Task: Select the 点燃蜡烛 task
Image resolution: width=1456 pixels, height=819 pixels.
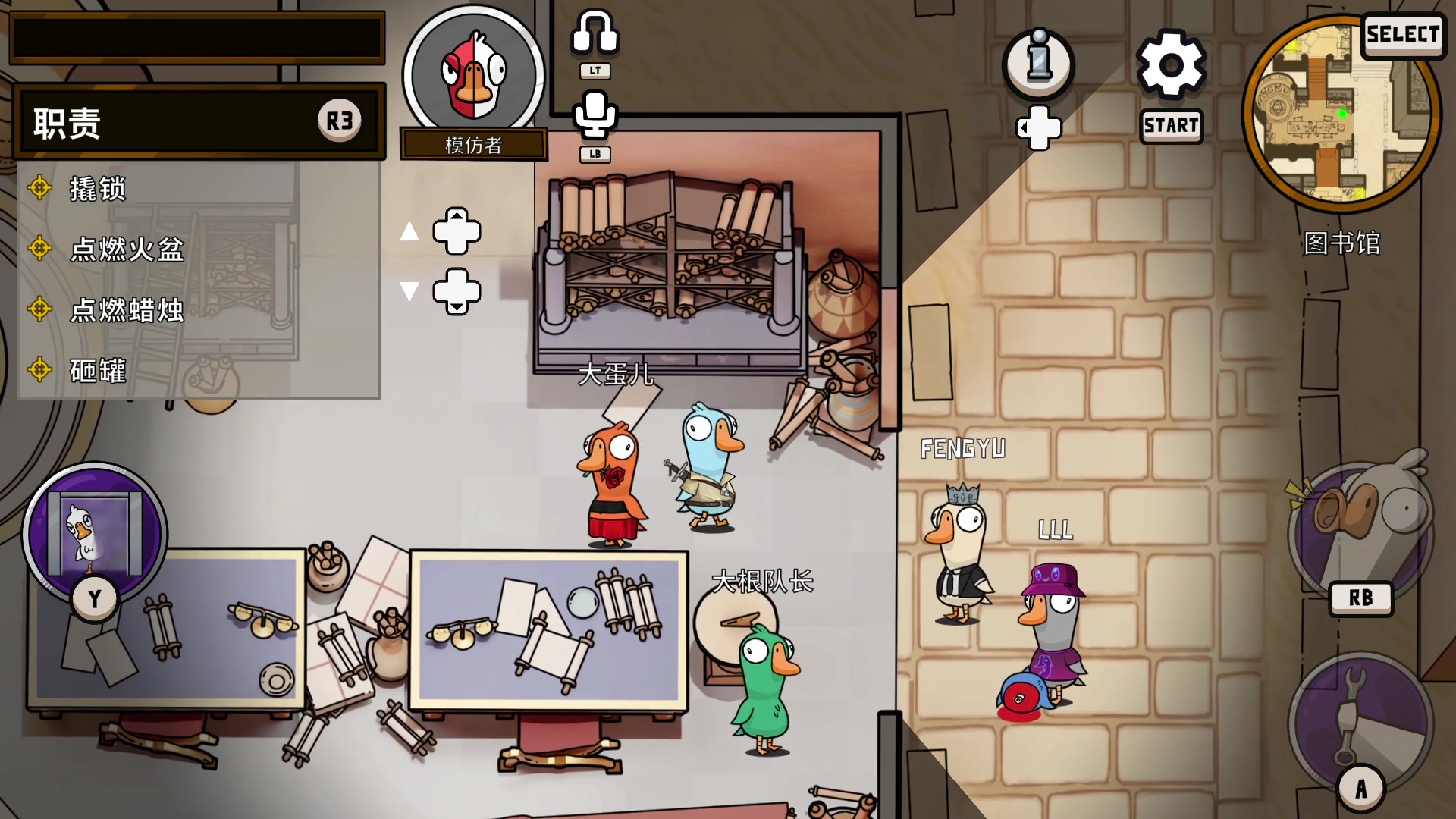Action: 127,310
